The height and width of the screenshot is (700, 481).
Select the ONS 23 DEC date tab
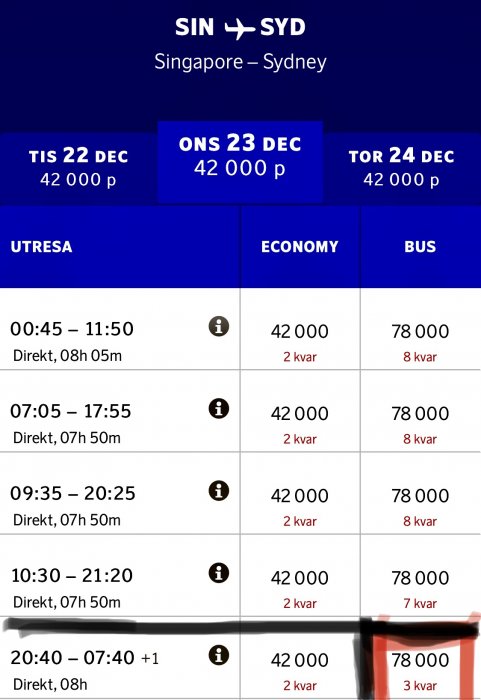[x=240, y=162]
